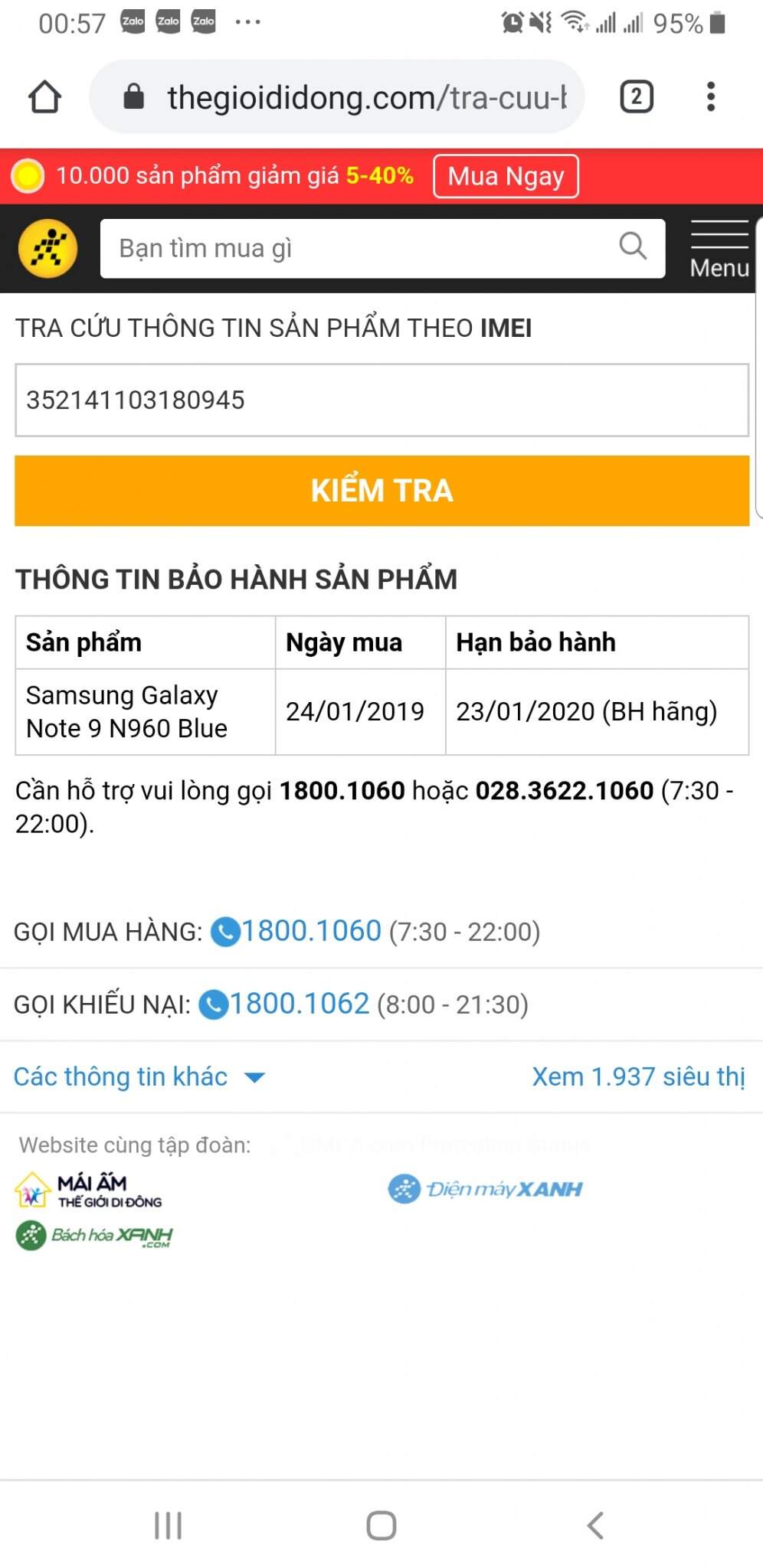The height and width of the screenshot is (1568, 763).
Task: Open Xem 1.937 siêu thị link
Action: point(638,1076)
